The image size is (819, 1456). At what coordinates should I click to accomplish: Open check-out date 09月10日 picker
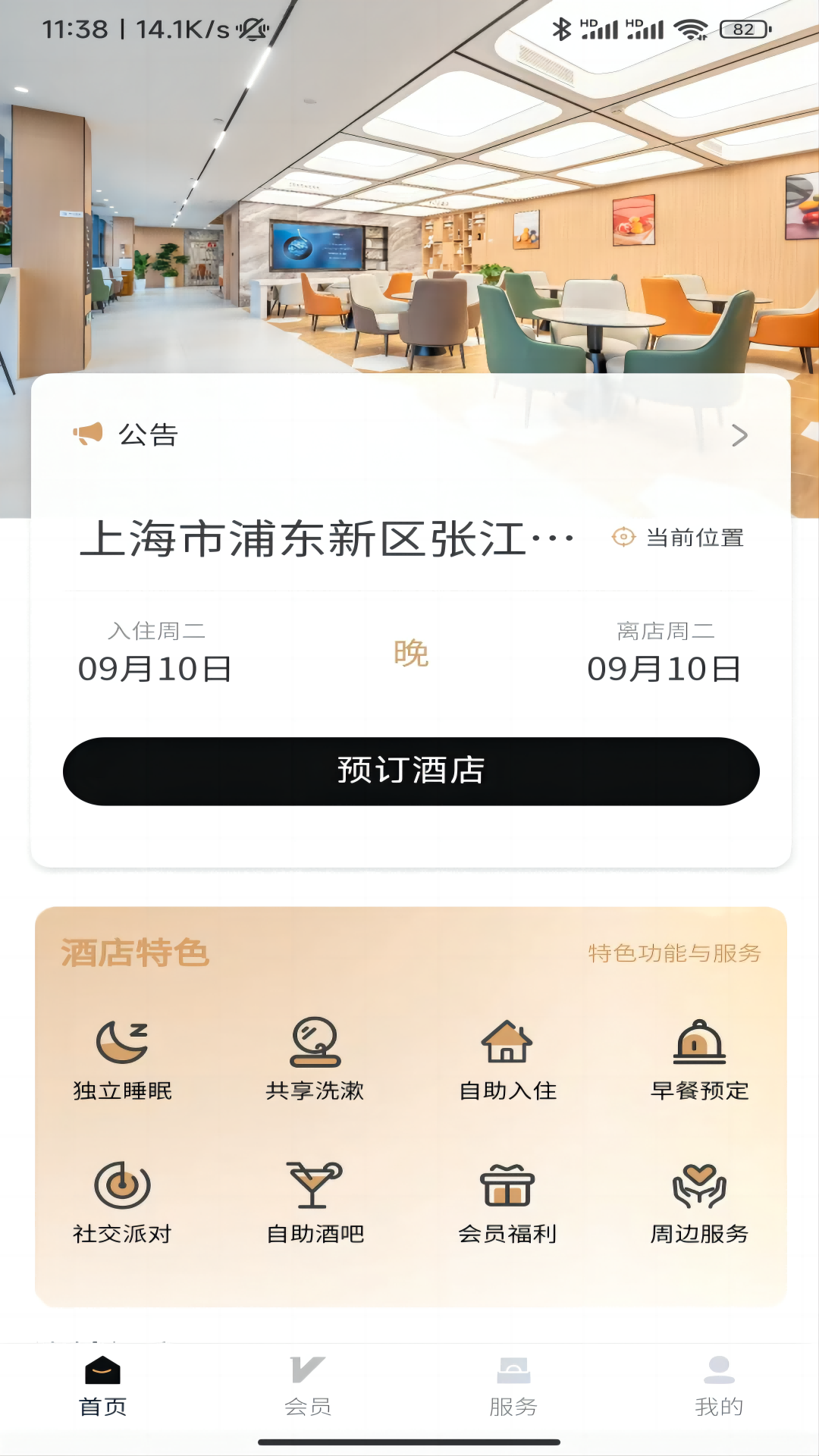click(664, 669)
